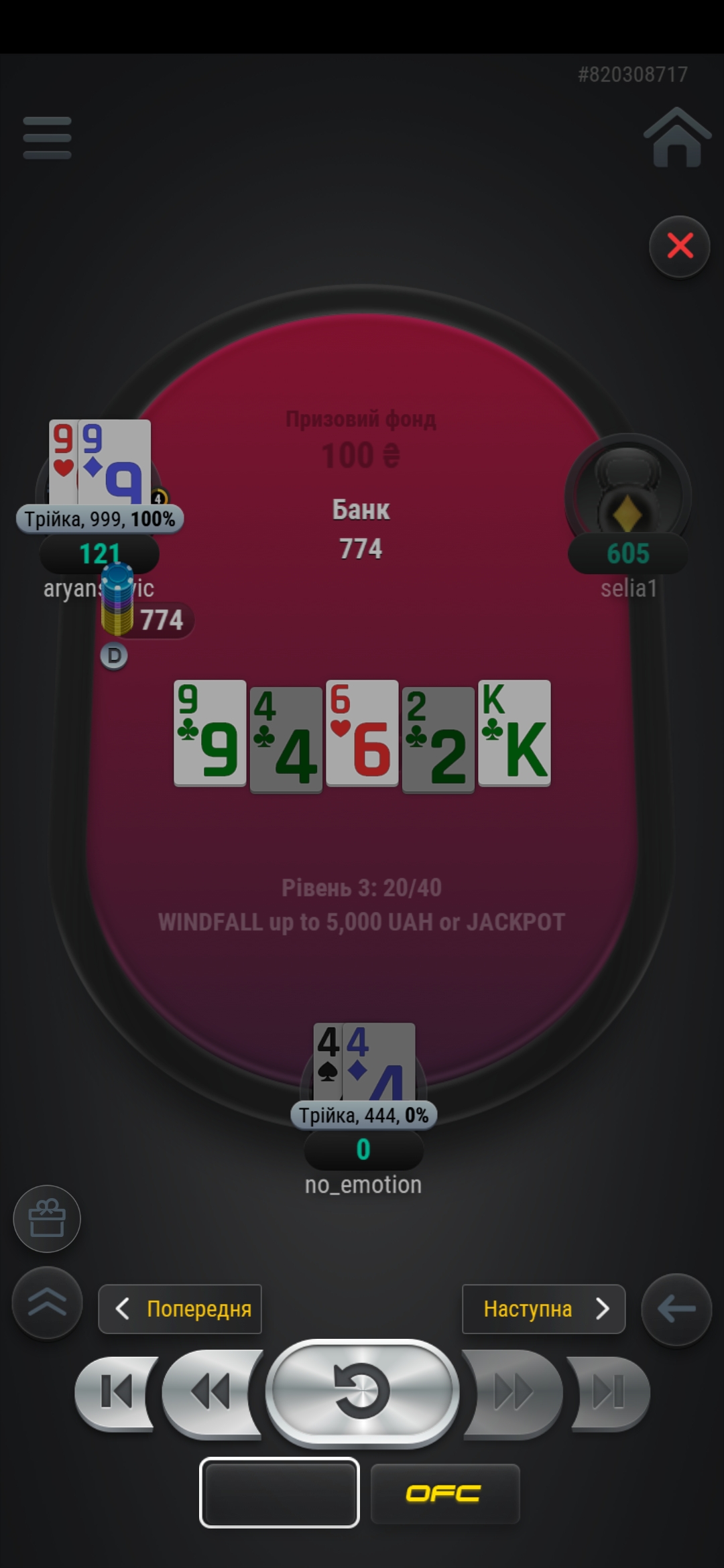724x1568 pixels.
Task: Open the gift box icon
Action: pos(47,1219)
